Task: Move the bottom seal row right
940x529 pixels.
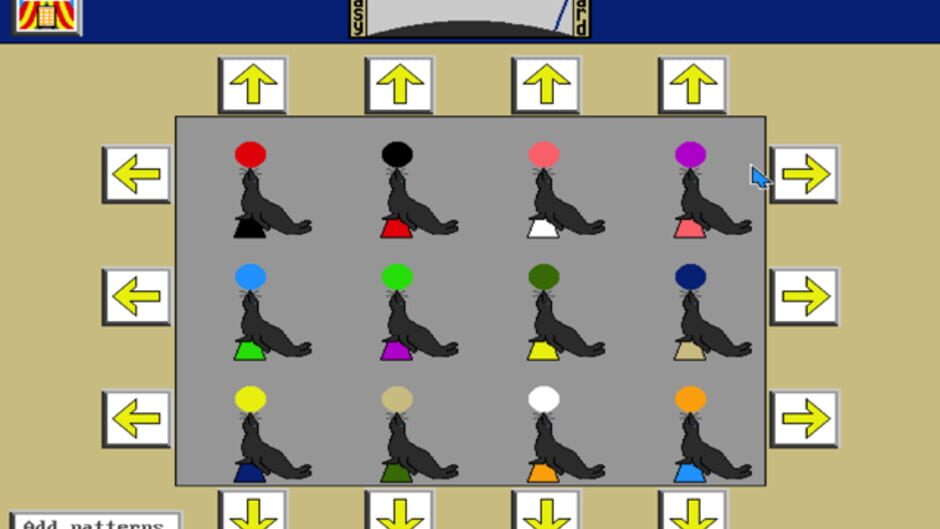Action: coord(805,419)
